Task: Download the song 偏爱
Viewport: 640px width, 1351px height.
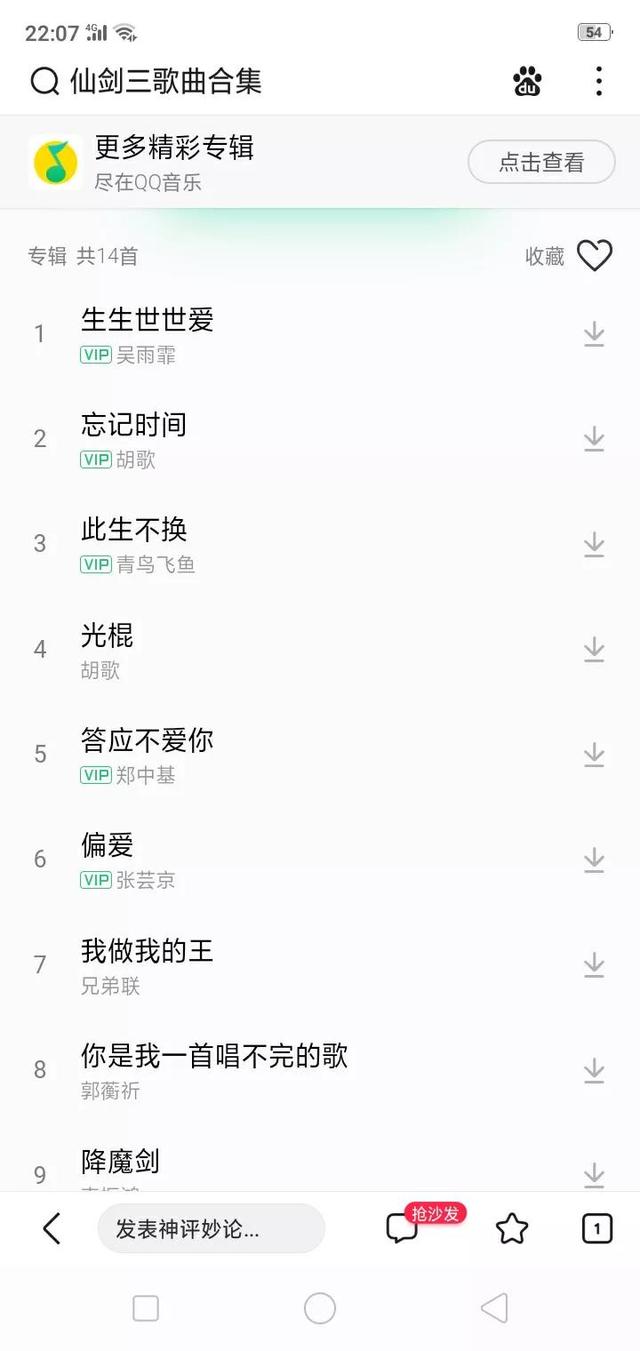Action: tap(594, 860)
